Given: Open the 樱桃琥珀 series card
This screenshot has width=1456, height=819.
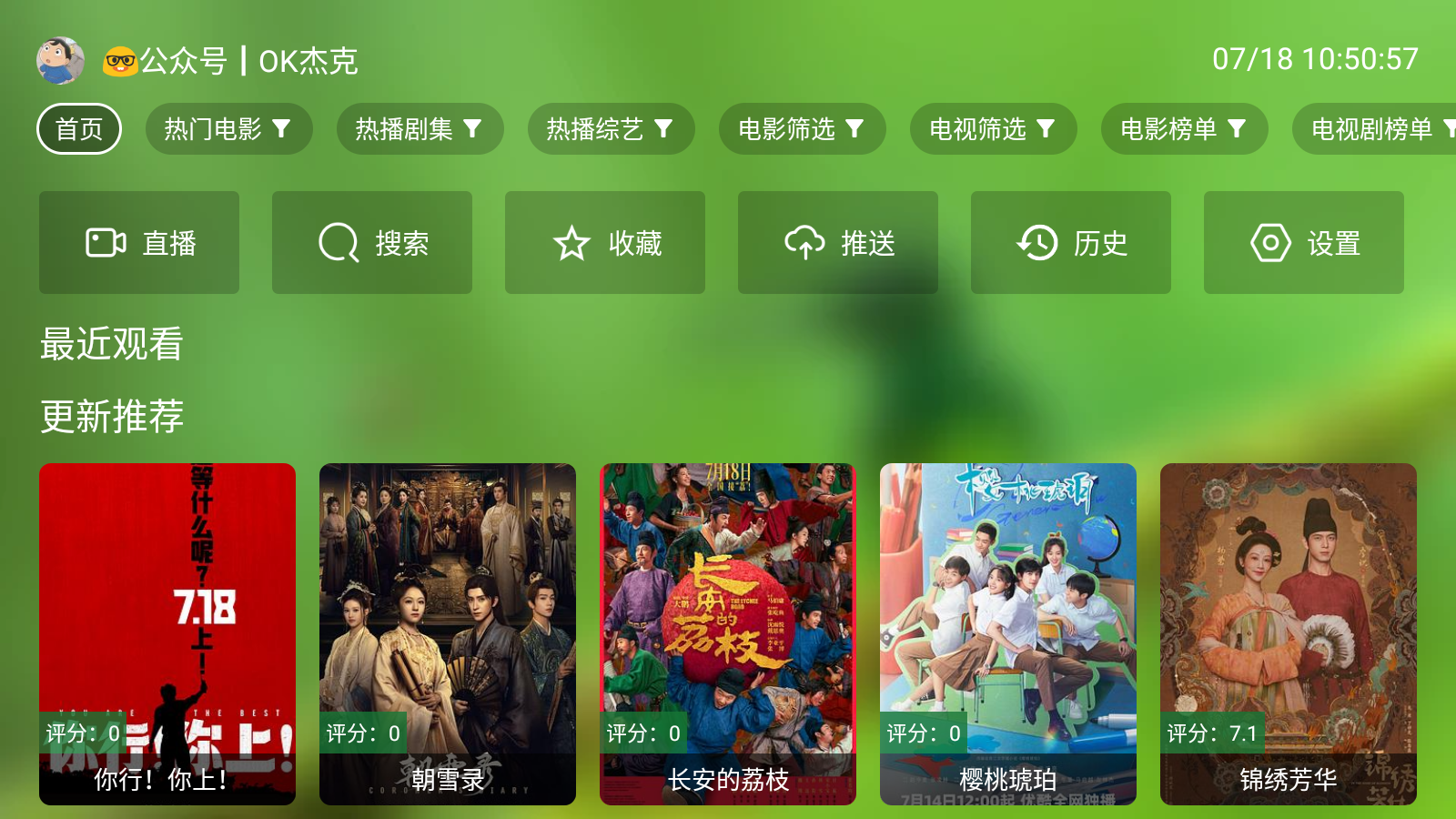Looking at the screenshot, I should tap(1008, 633).
